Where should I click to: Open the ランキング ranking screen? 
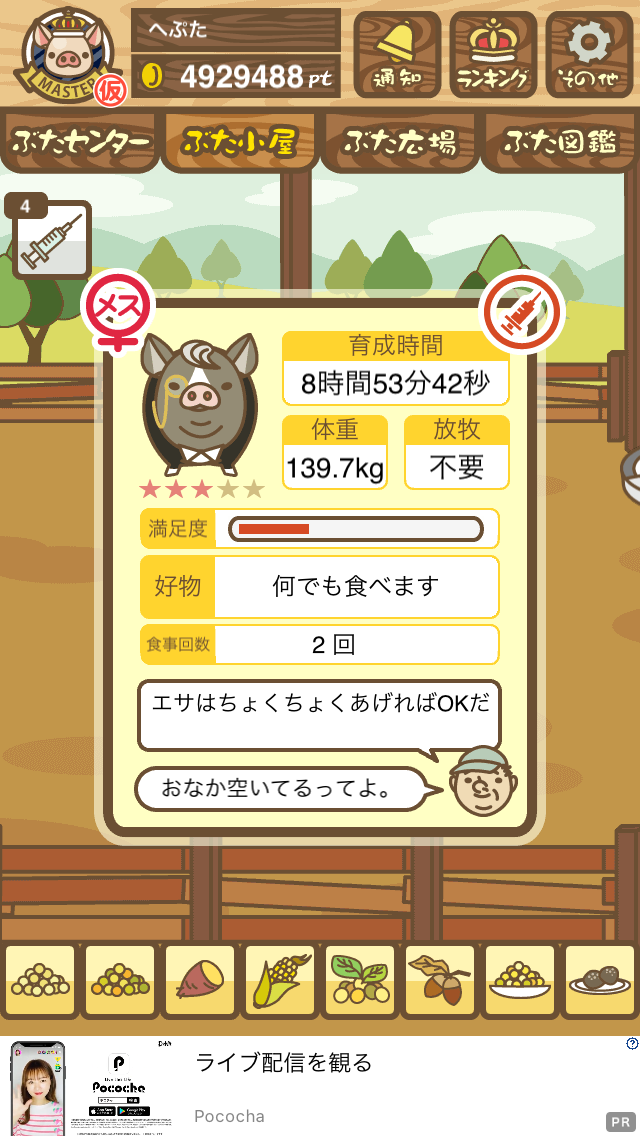point(493,54)
